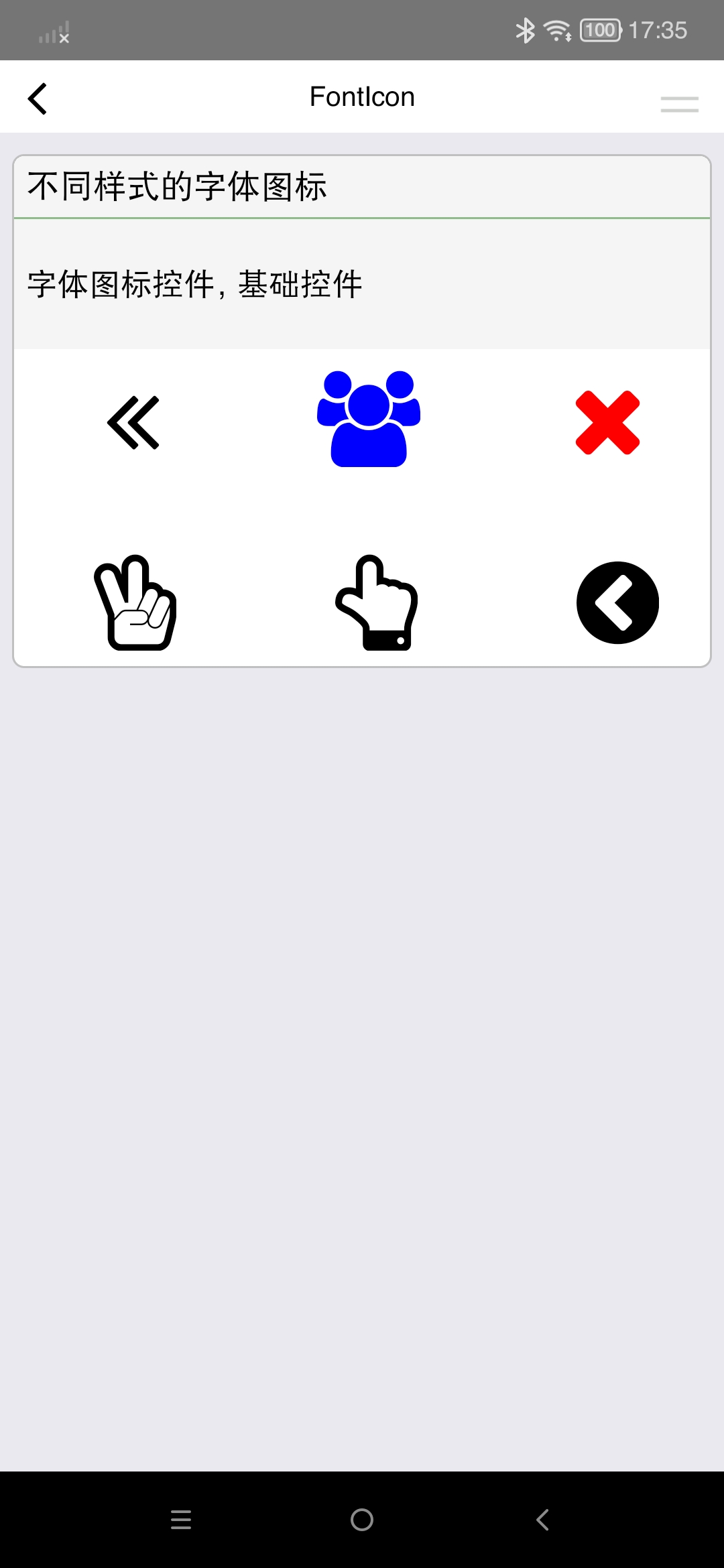Tap the double left chevron icon
724x1568 pixels.
(133, 422)
